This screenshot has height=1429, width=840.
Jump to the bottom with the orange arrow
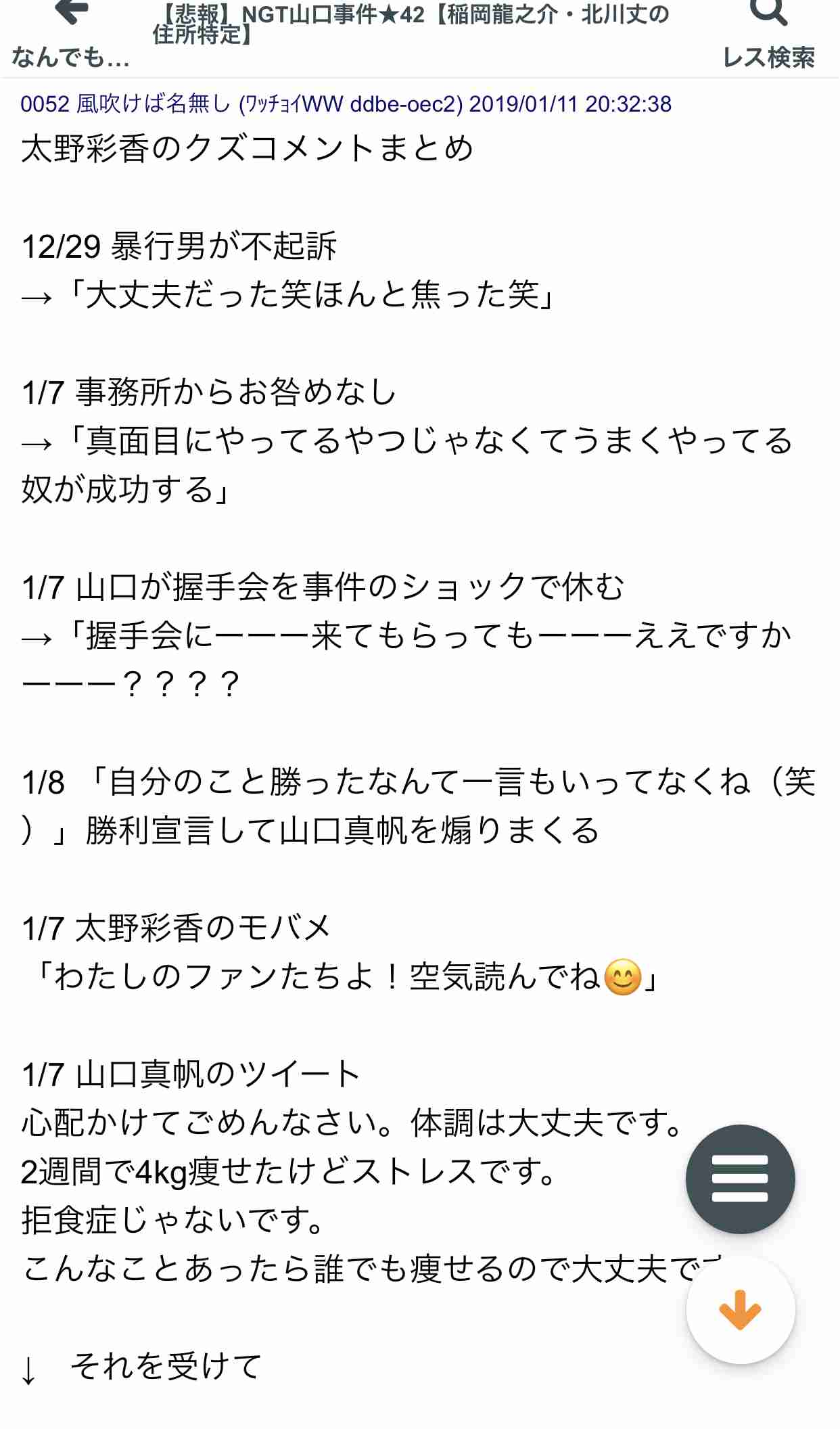tap(740, 1310)
